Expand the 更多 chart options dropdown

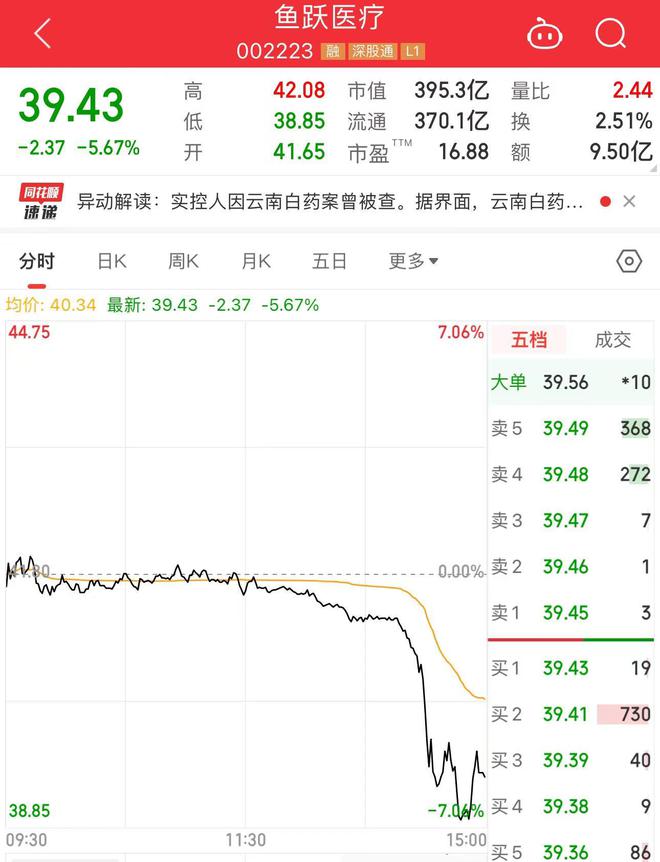tap(413, 262)
